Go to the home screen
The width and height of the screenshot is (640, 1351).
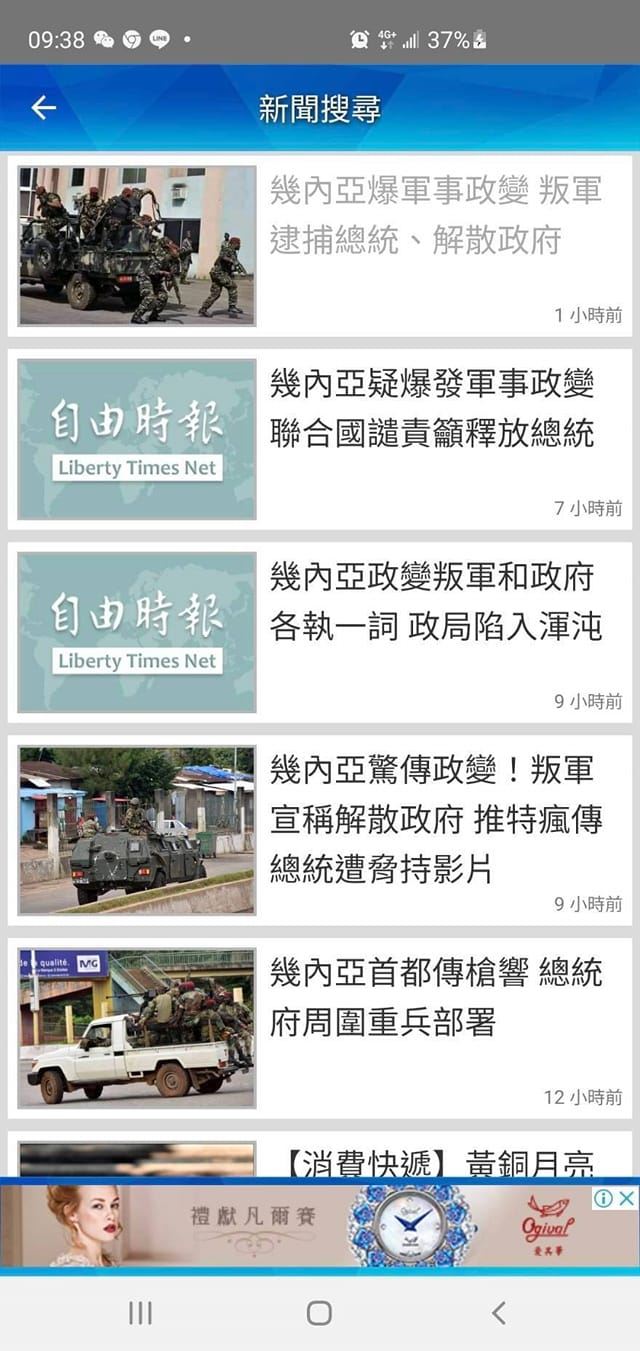tap(319, 1313)
